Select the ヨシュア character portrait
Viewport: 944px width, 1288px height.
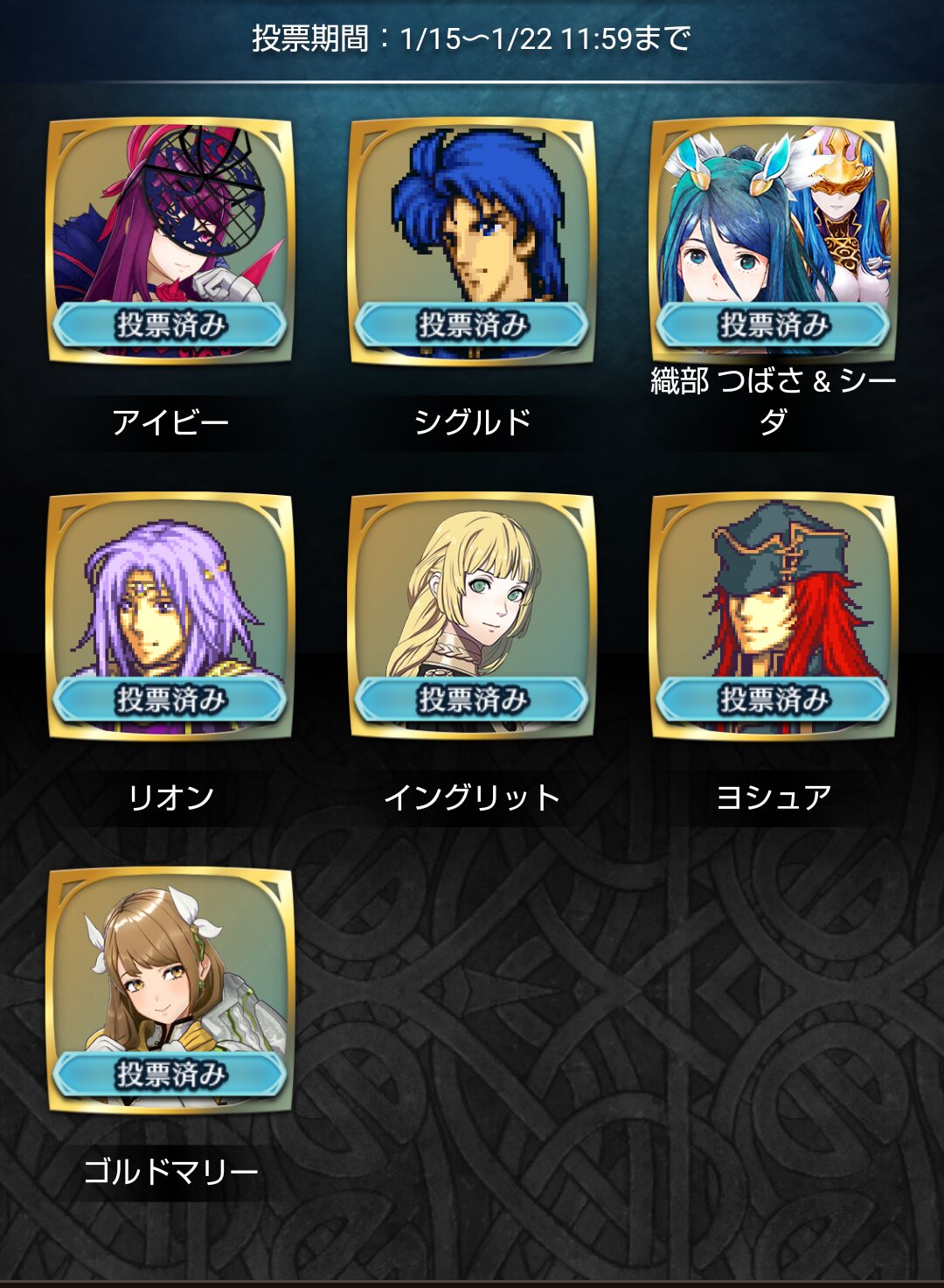click(773, 615)
